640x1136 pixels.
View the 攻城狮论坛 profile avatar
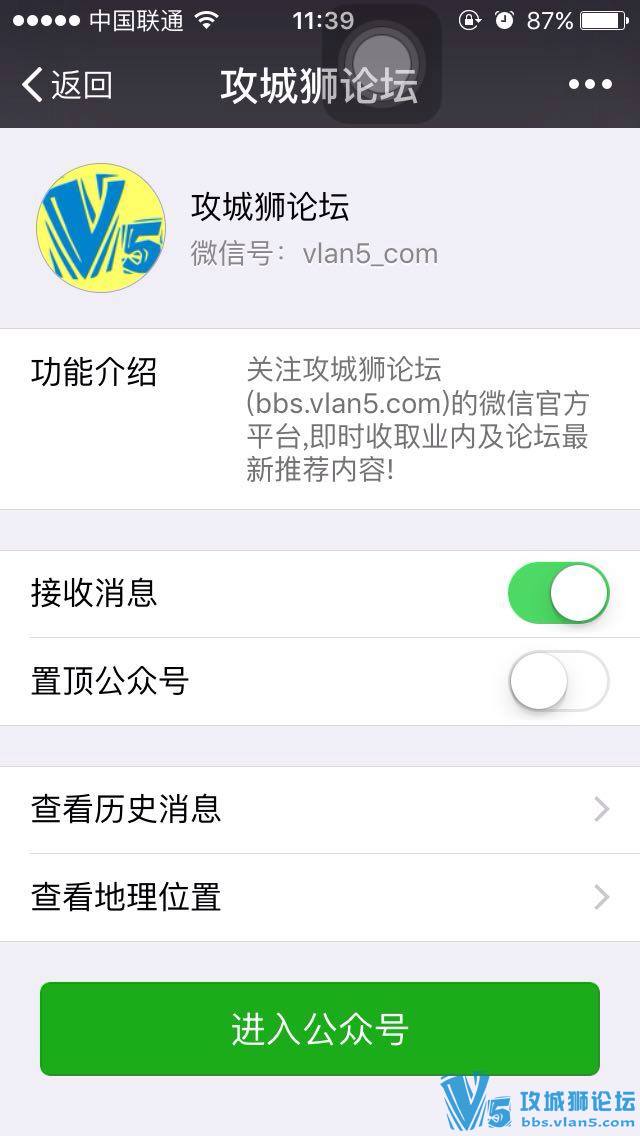[101, 228]
